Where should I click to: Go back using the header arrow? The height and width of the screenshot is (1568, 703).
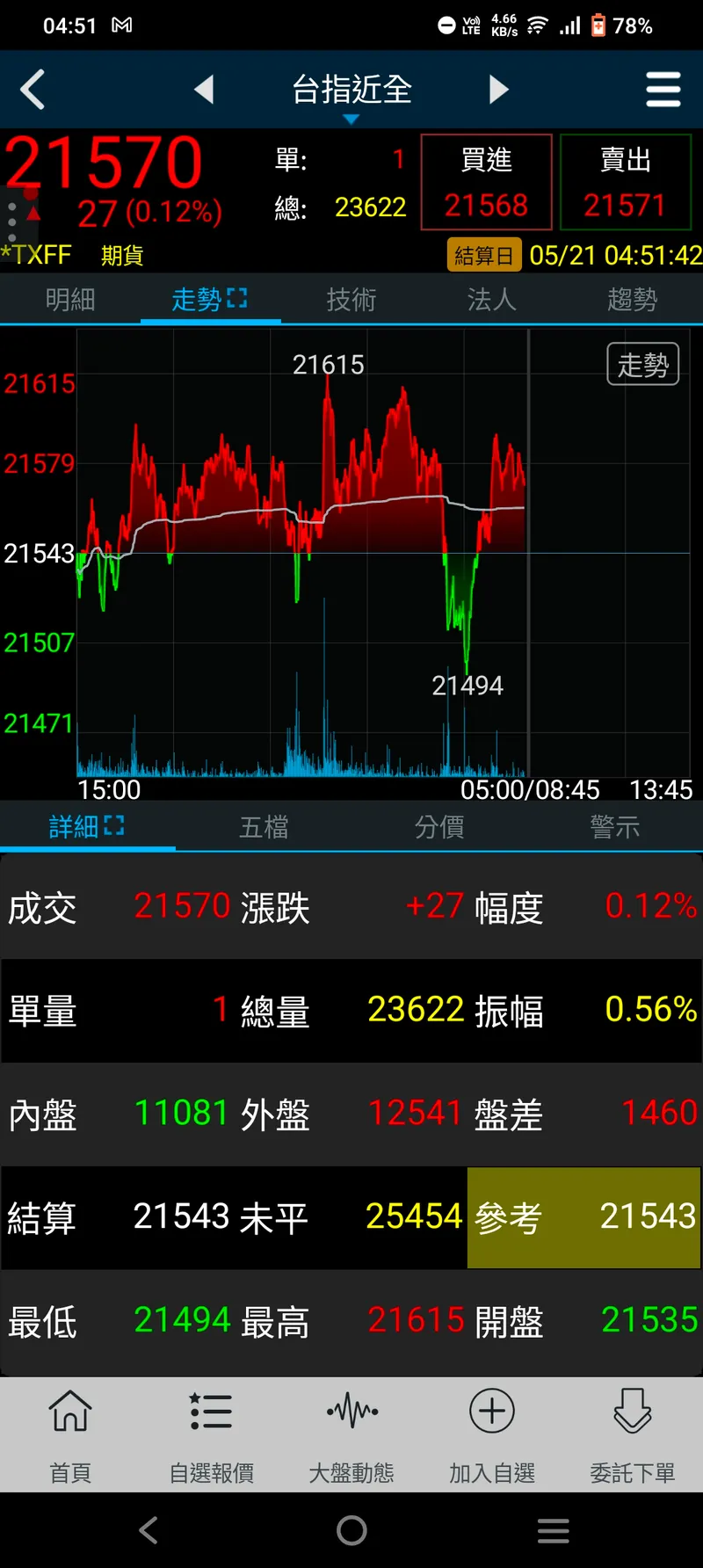33,90
